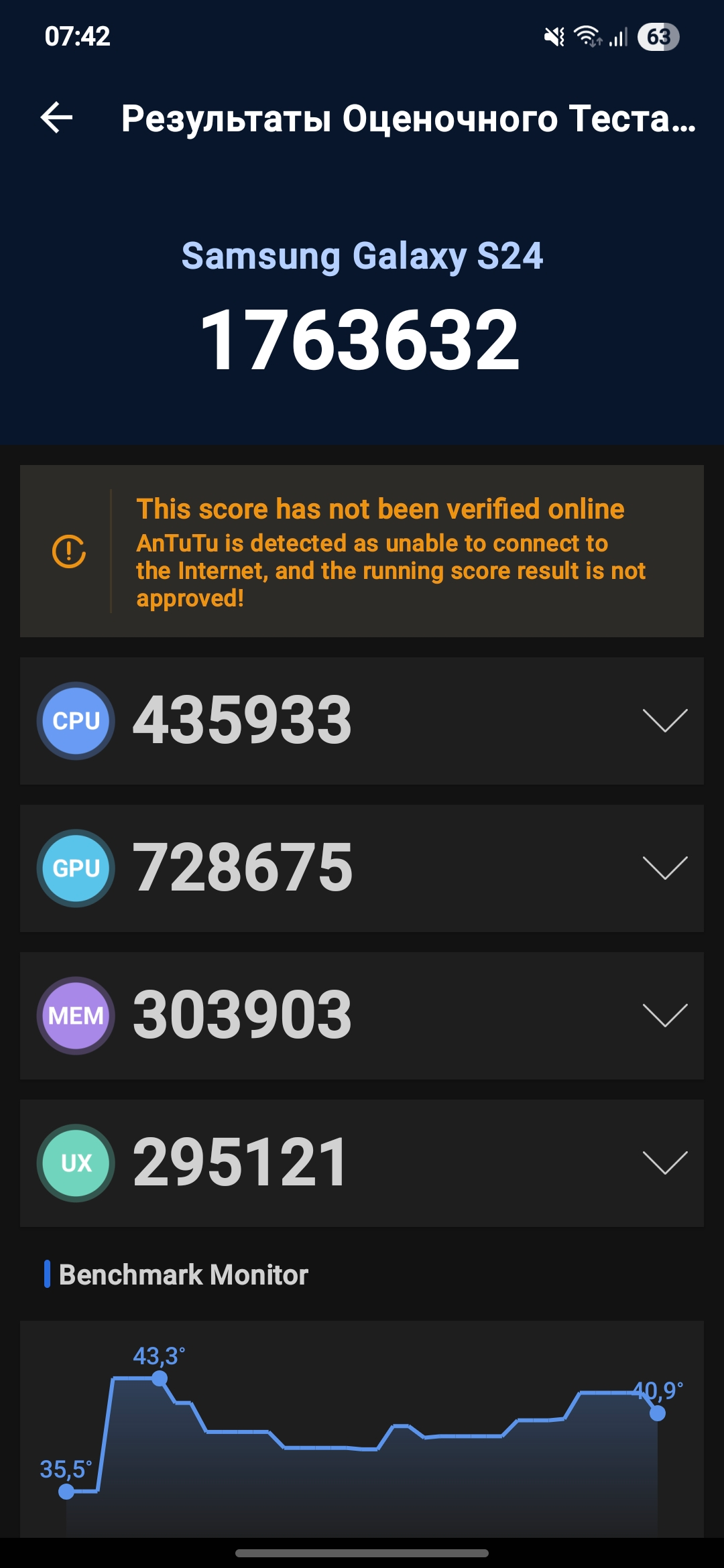Expand the MEM score 303903 details
Screen dimensions: 724x1568
pyautogui.click(x=664, y=1016)
